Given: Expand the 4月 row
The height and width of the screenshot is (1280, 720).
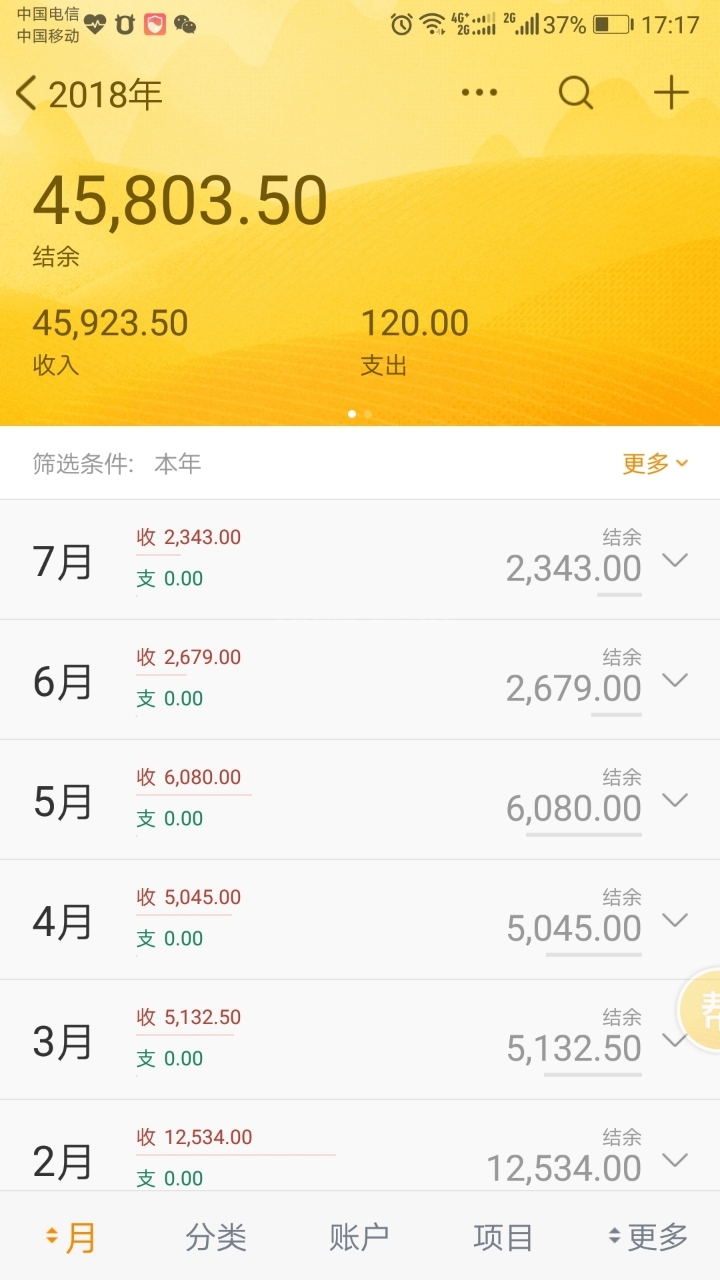Looking at the screenshot, I should click(676, 920).
